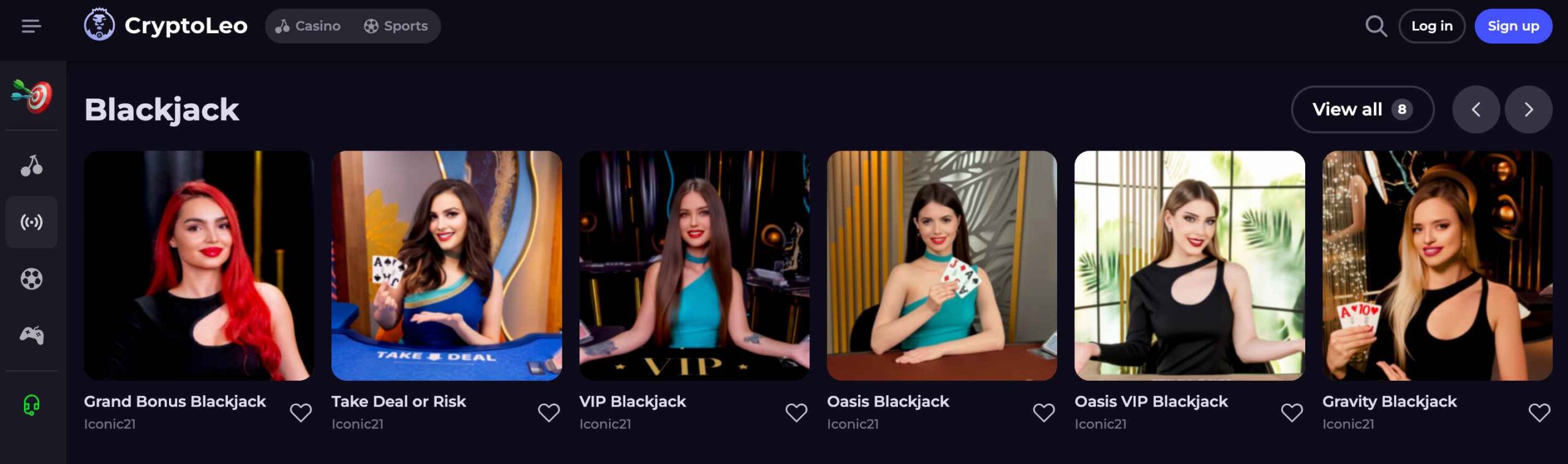View all Blackjack games
Screen dimensions: 1568x464
click(x=1362, y=110)
